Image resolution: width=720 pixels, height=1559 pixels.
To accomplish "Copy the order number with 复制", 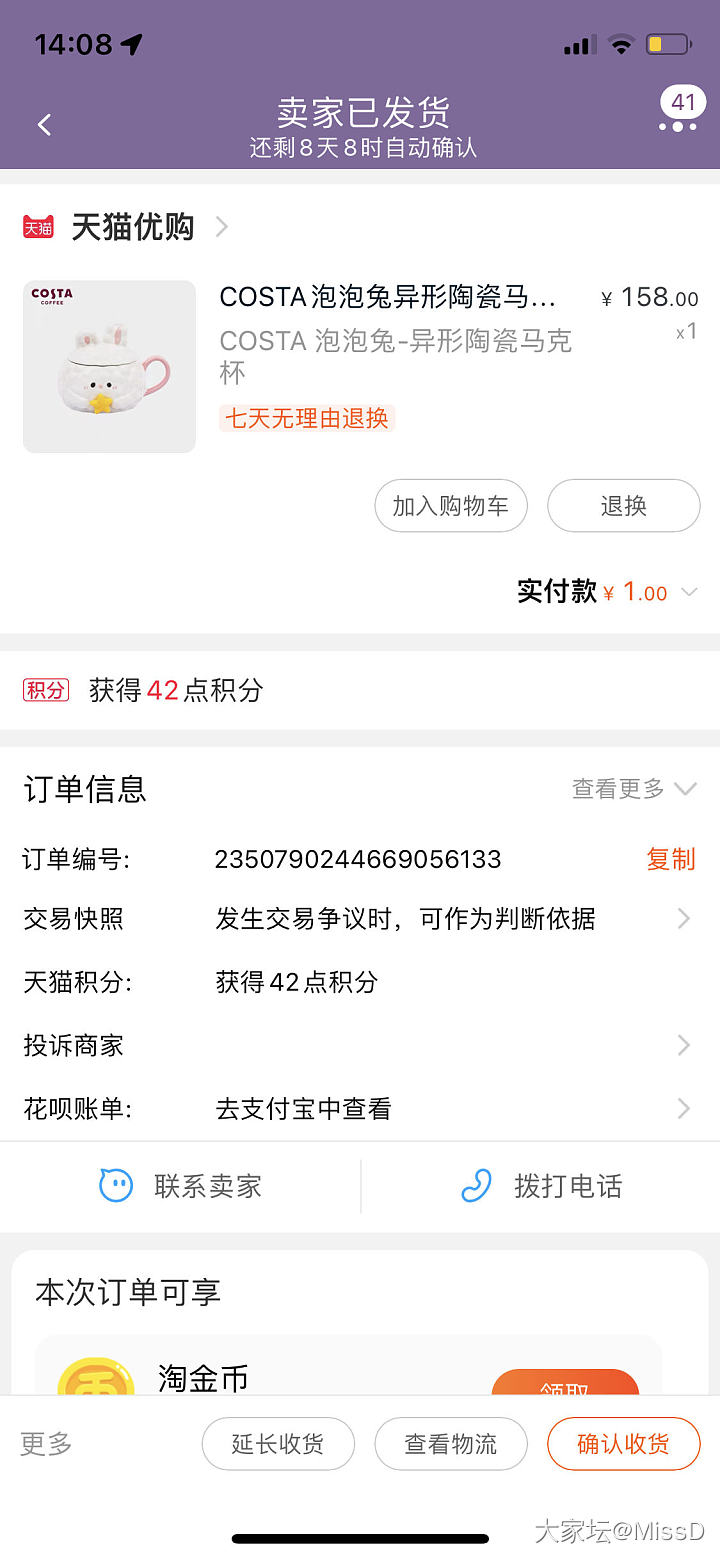I will point(670,859).
